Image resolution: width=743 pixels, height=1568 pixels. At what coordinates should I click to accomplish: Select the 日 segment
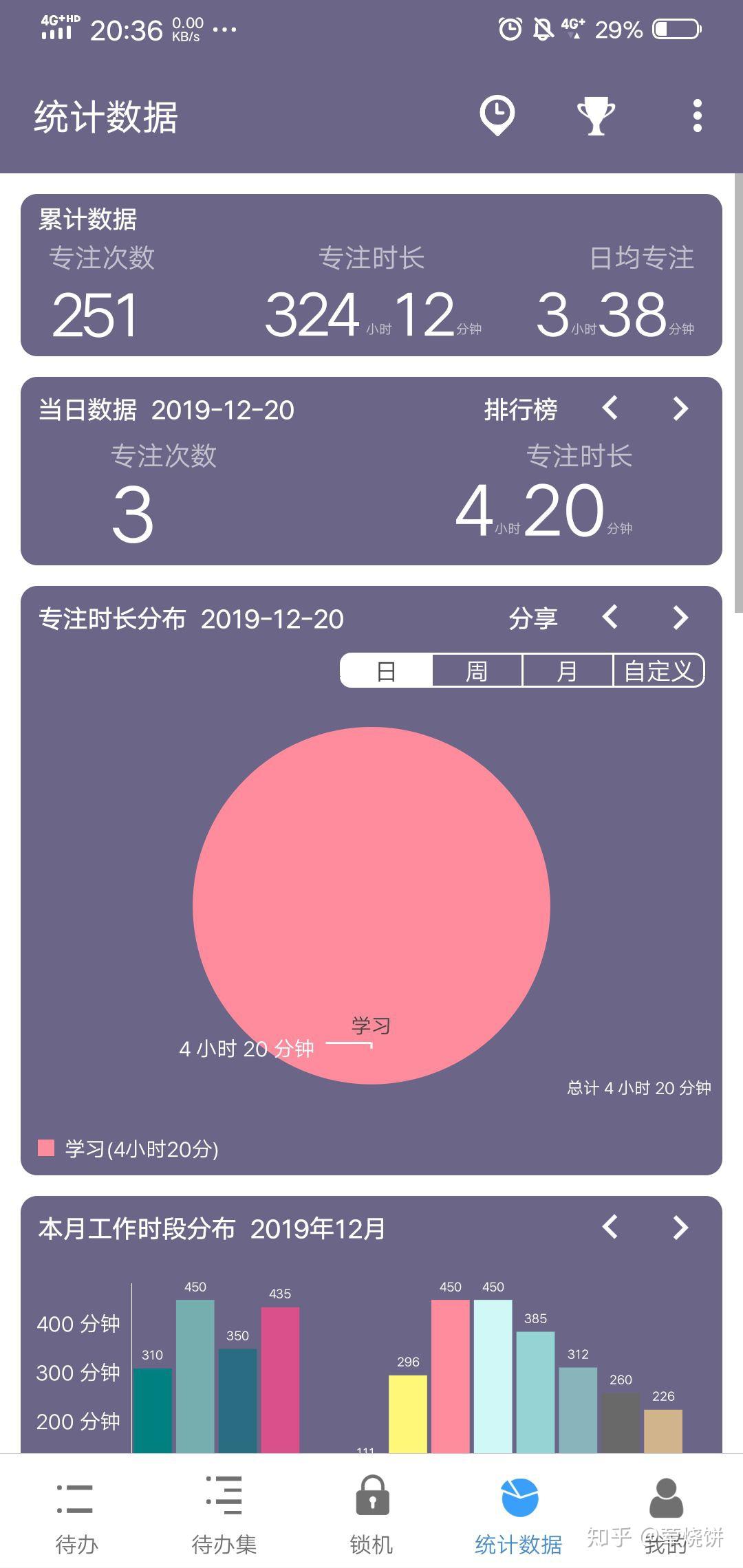[387, 671]
